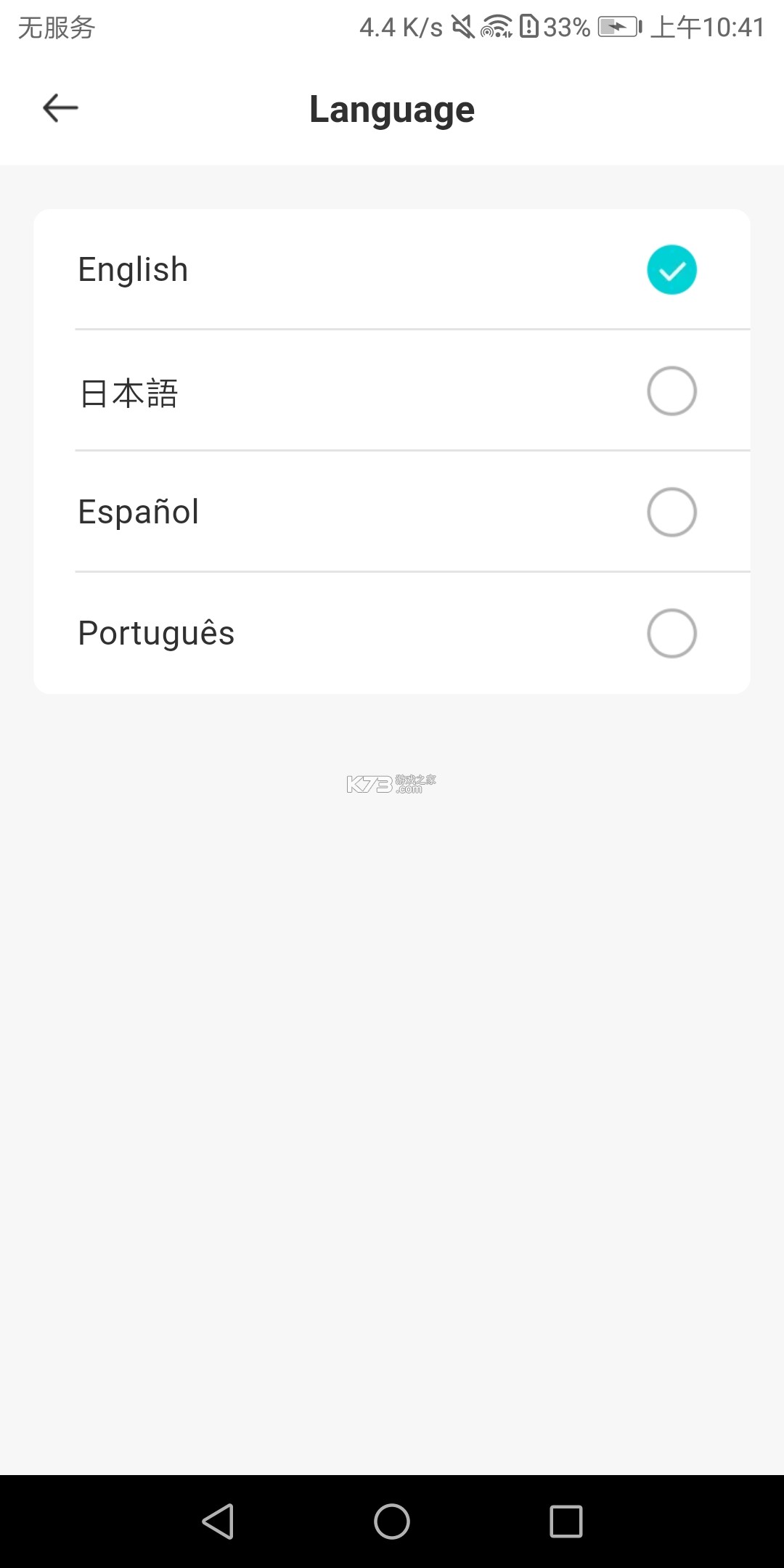Select 日本語 as the language

click(671, 391)
